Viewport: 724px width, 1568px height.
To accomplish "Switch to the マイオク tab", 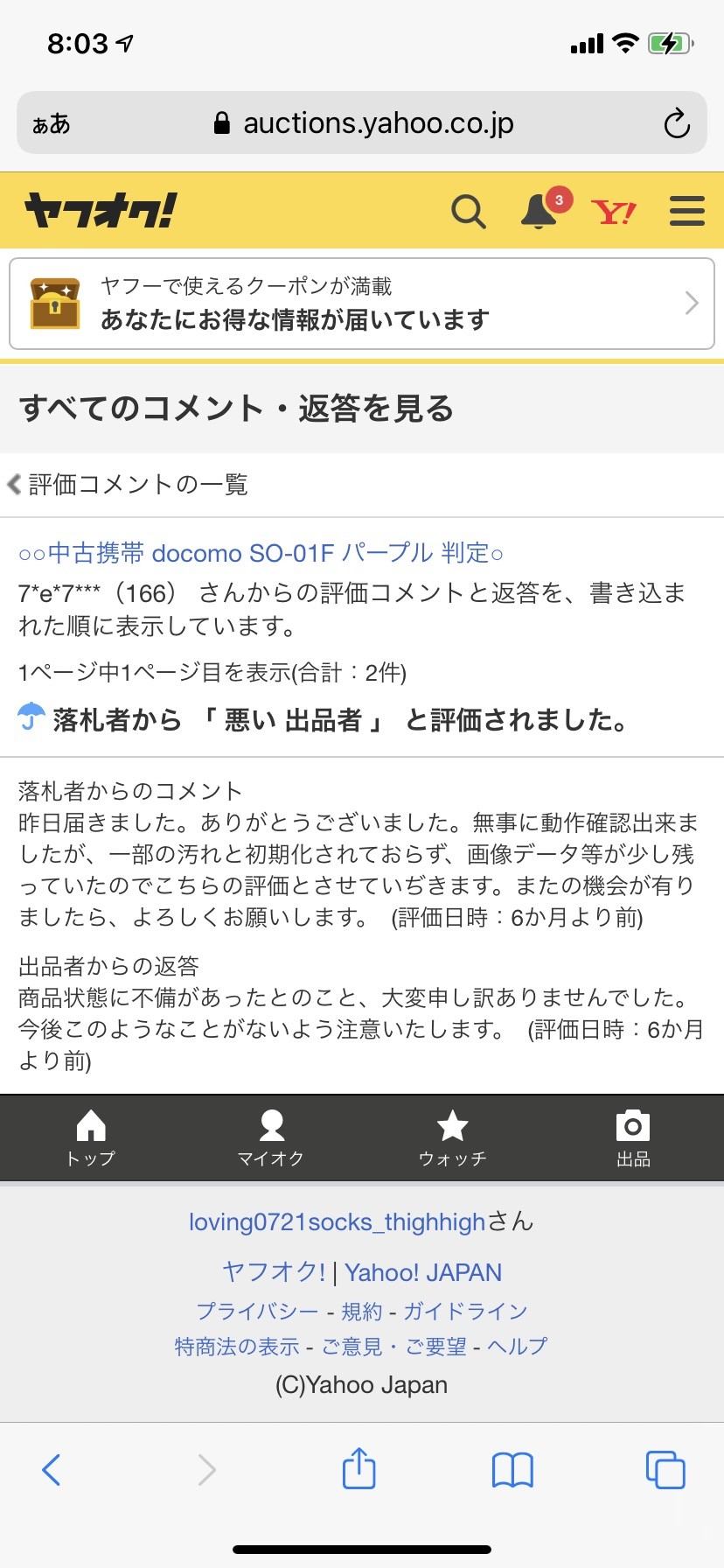I will pos(271,1137).
